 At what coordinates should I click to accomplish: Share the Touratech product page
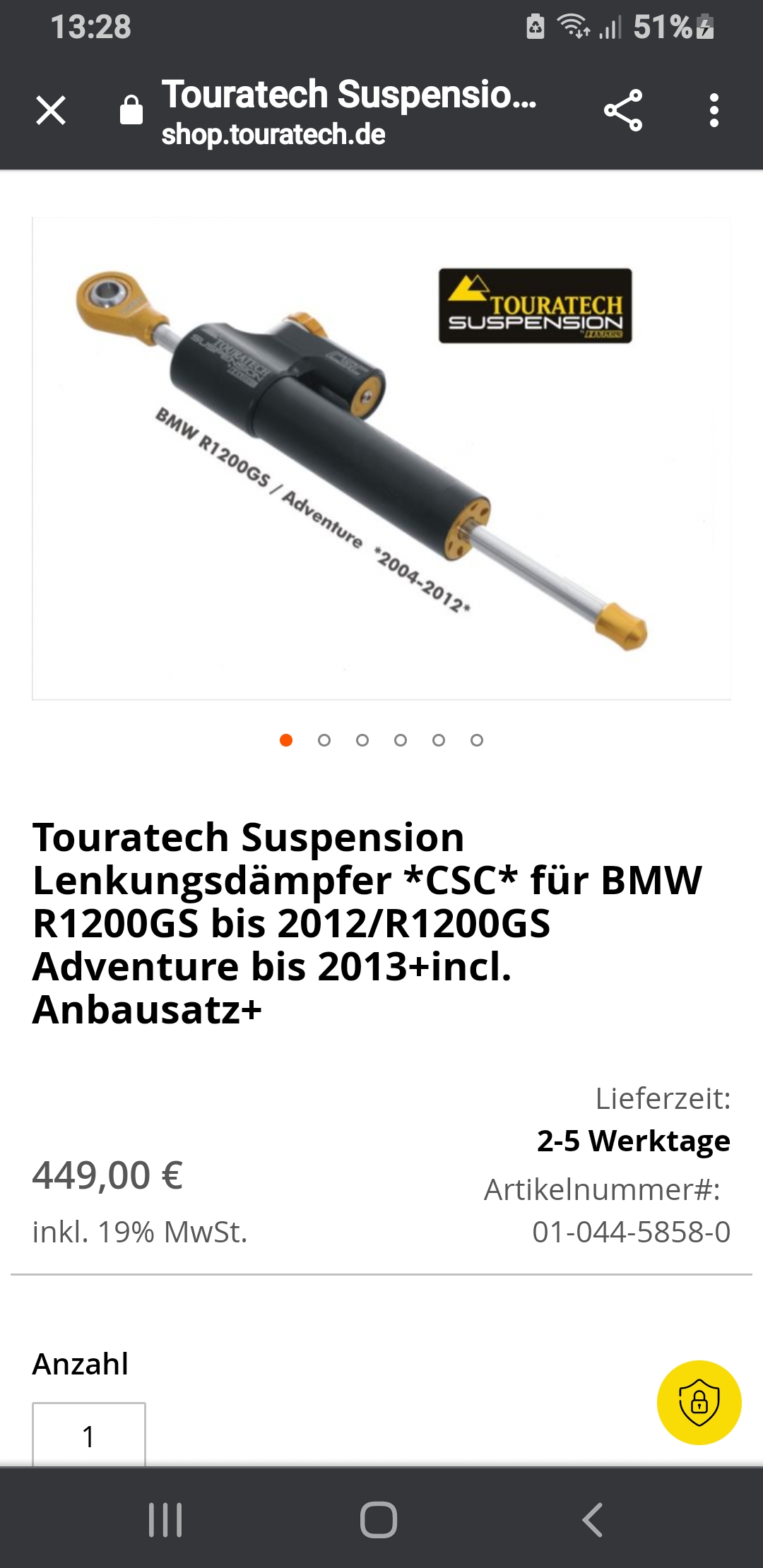click(623, 110)
